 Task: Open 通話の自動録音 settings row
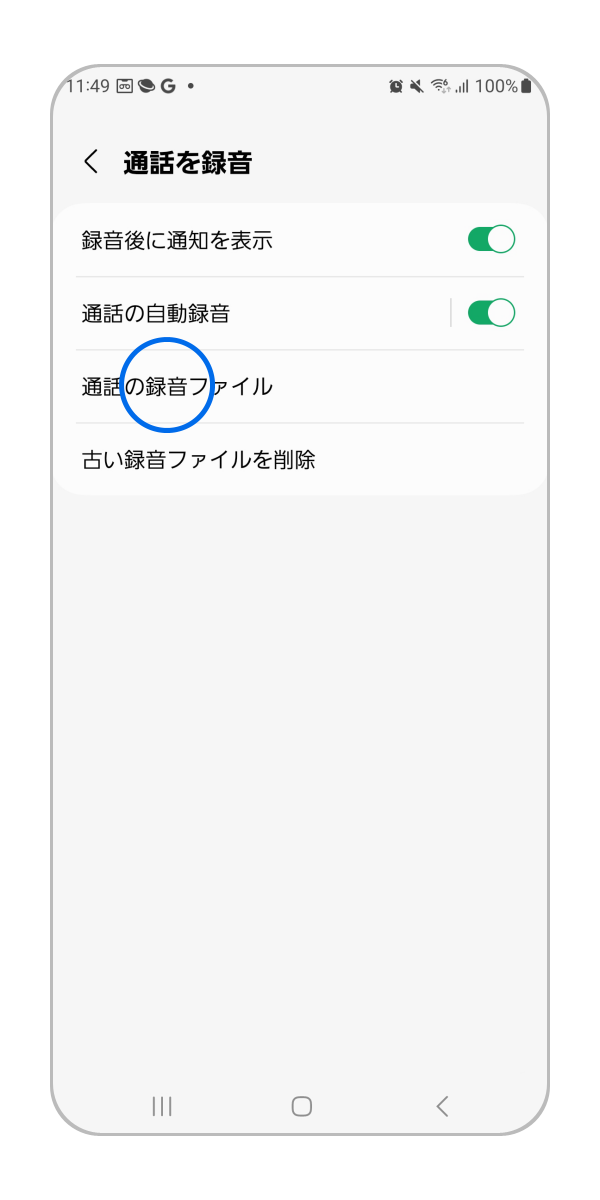(x=250, y=314)
